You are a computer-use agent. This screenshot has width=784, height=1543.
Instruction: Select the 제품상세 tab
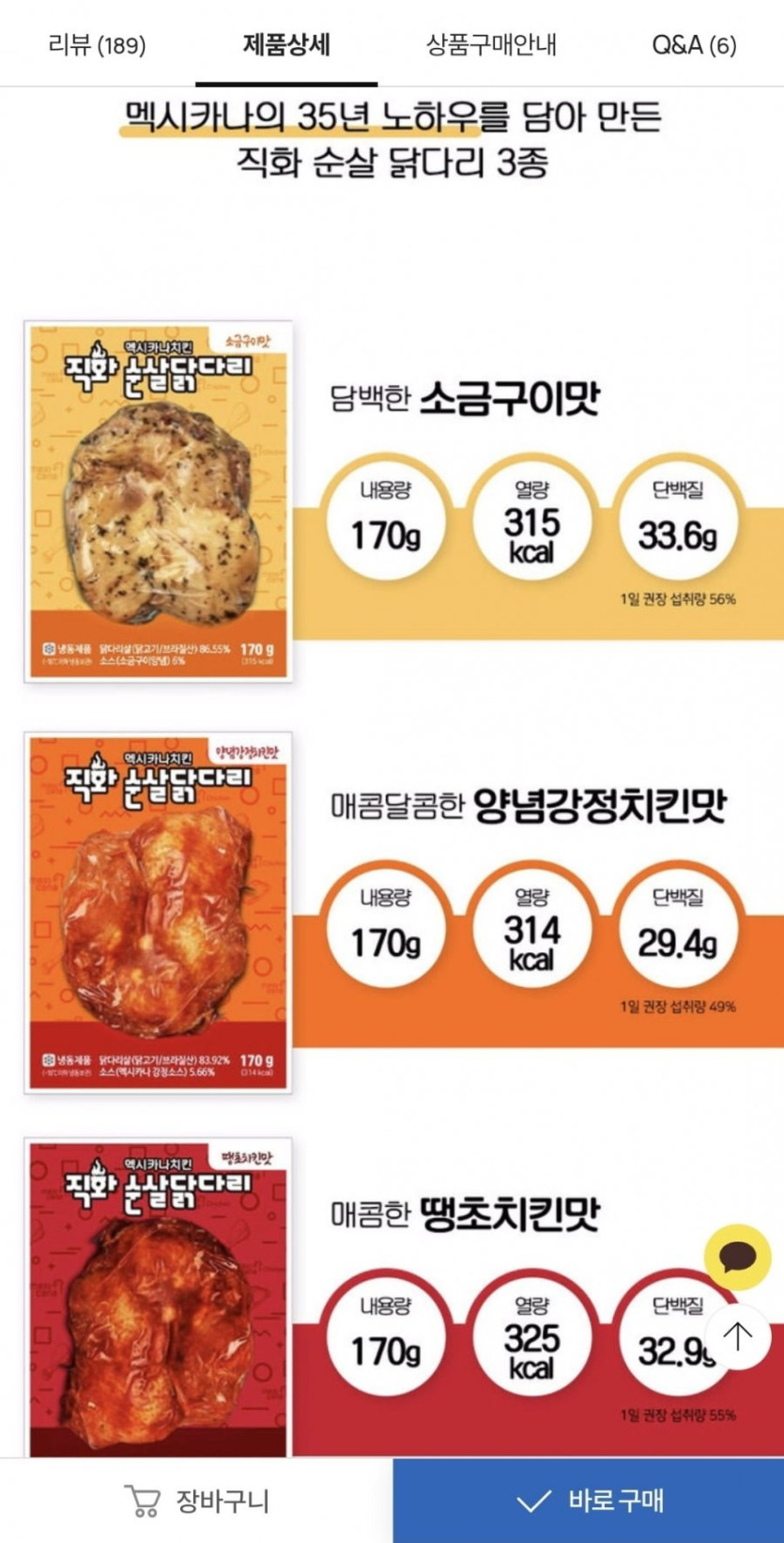pyautogui.click(x=286, y=44)
